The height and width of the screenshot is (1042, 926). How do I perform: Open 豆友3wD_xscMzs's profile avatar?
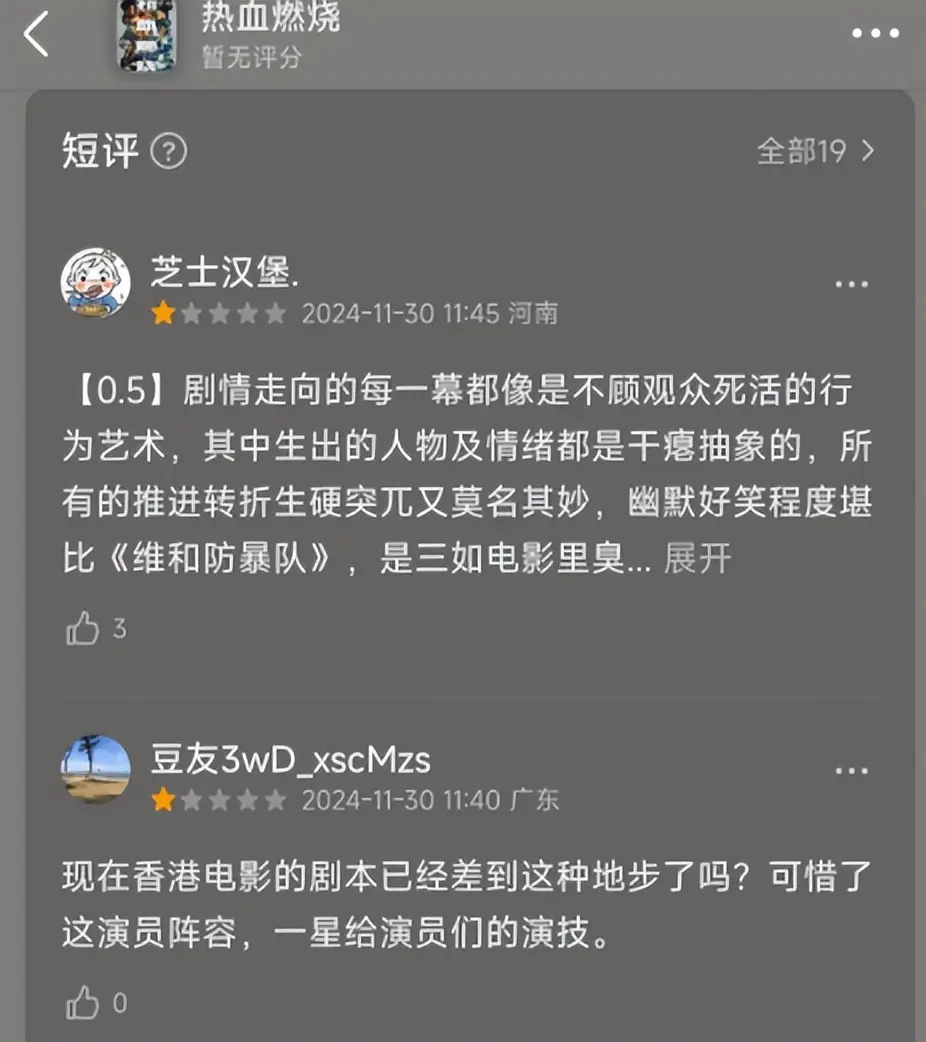(x=96, y=770)
